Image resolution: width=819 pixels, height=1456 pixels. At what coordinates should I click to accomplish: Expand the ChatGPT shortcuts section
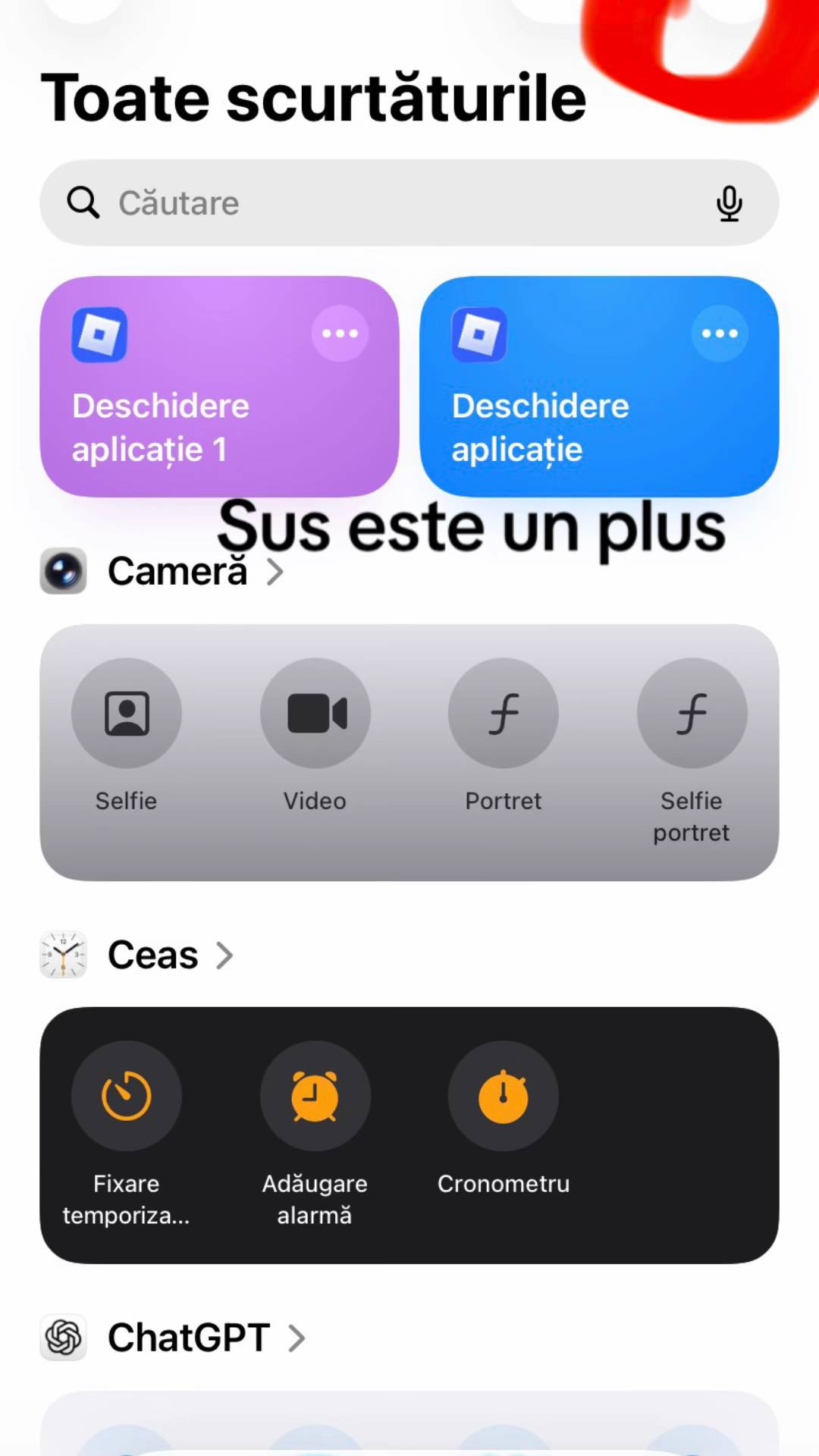click(173, 1338)
